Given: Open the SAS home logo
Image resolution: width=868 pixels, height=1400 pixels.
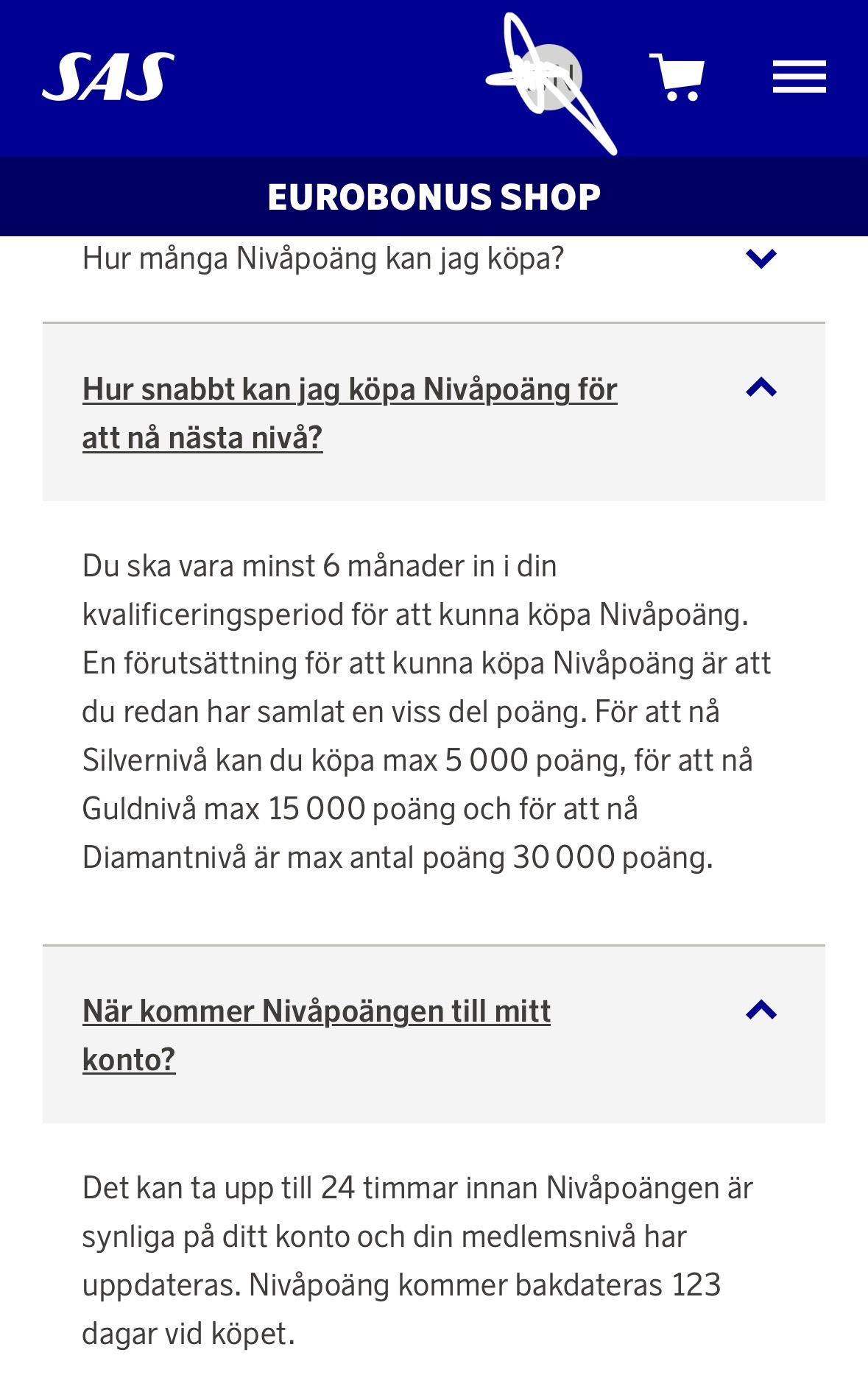Looking at the screenshot, I should coord(108,77).
